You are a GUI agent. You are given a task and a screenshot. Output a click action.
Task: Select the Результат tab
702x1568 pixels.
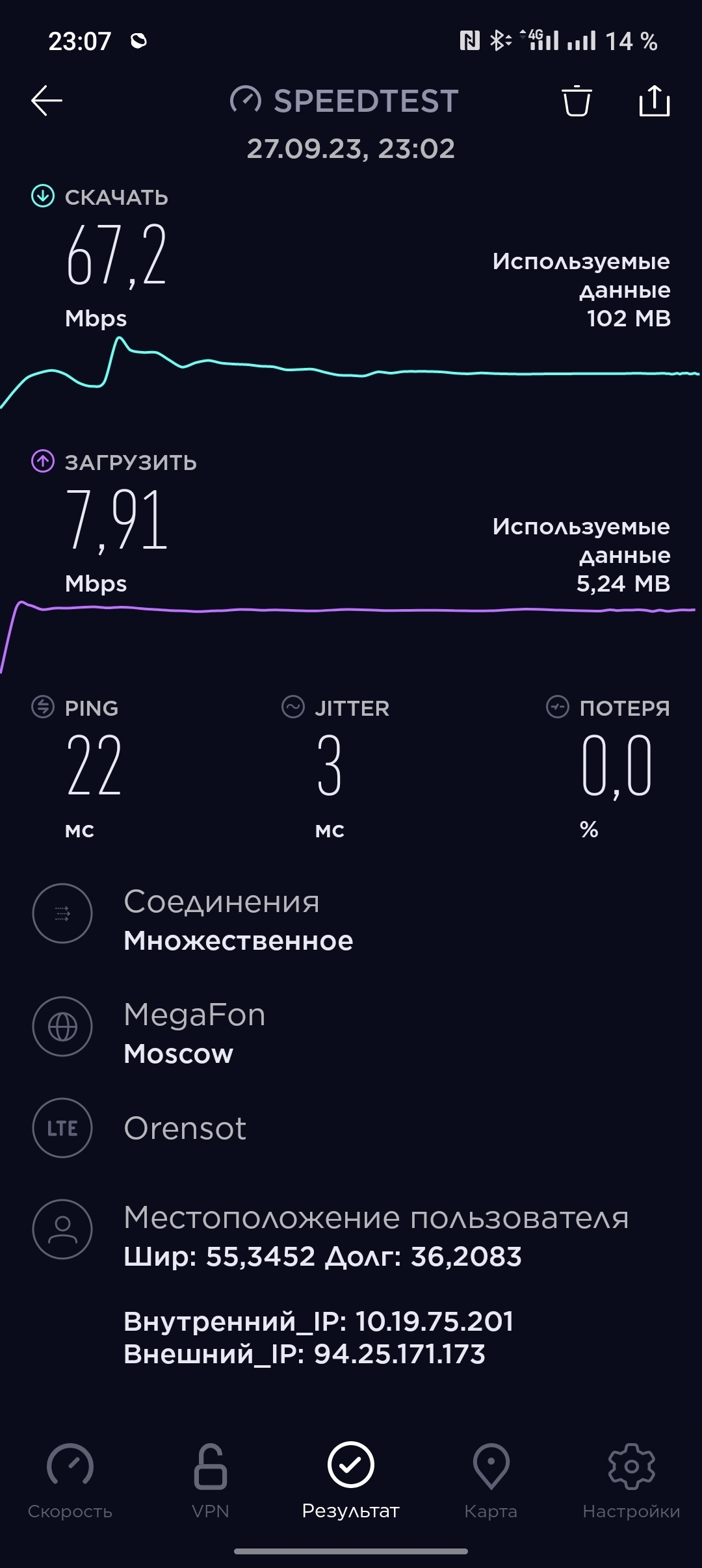click(351, 1480)
